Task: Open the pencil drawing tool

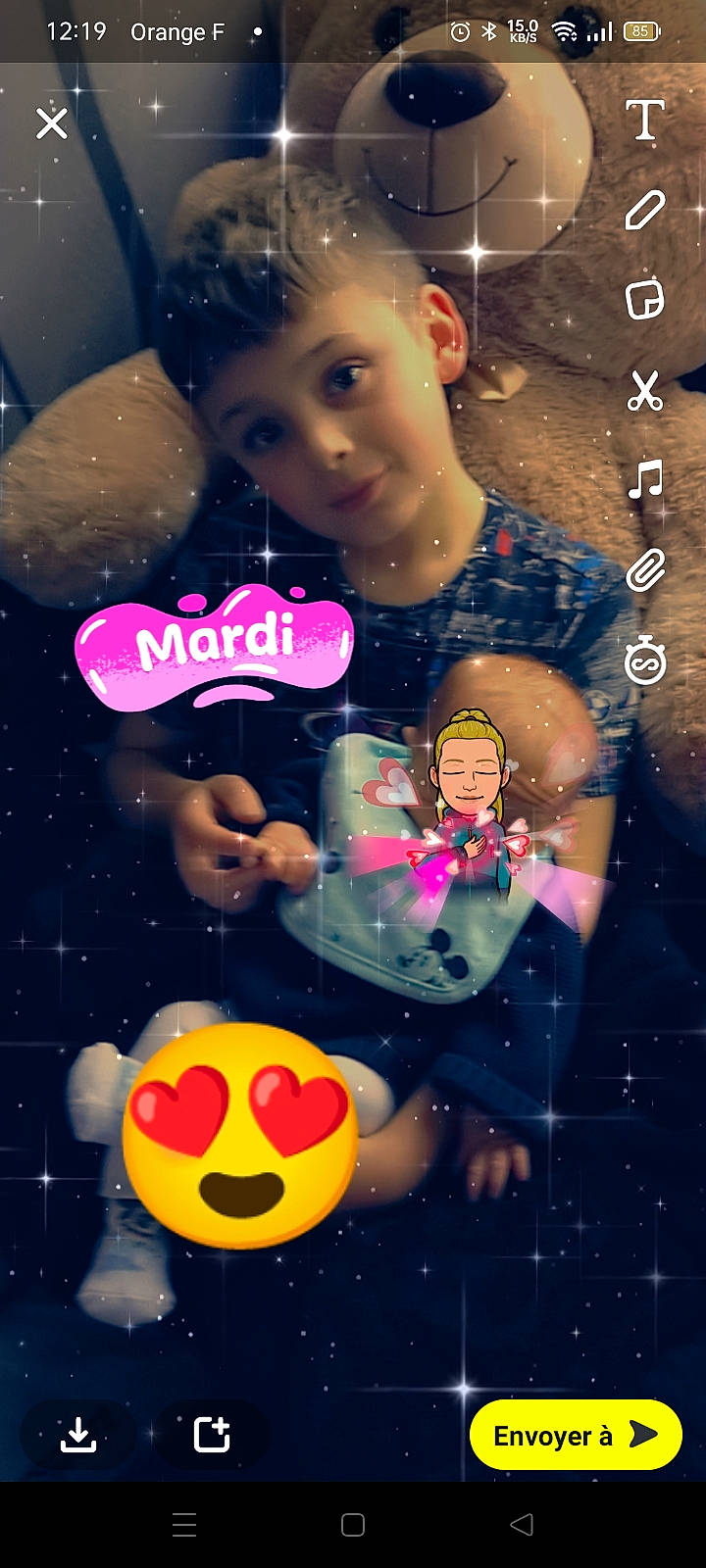Action: click(x=645, y=211)
